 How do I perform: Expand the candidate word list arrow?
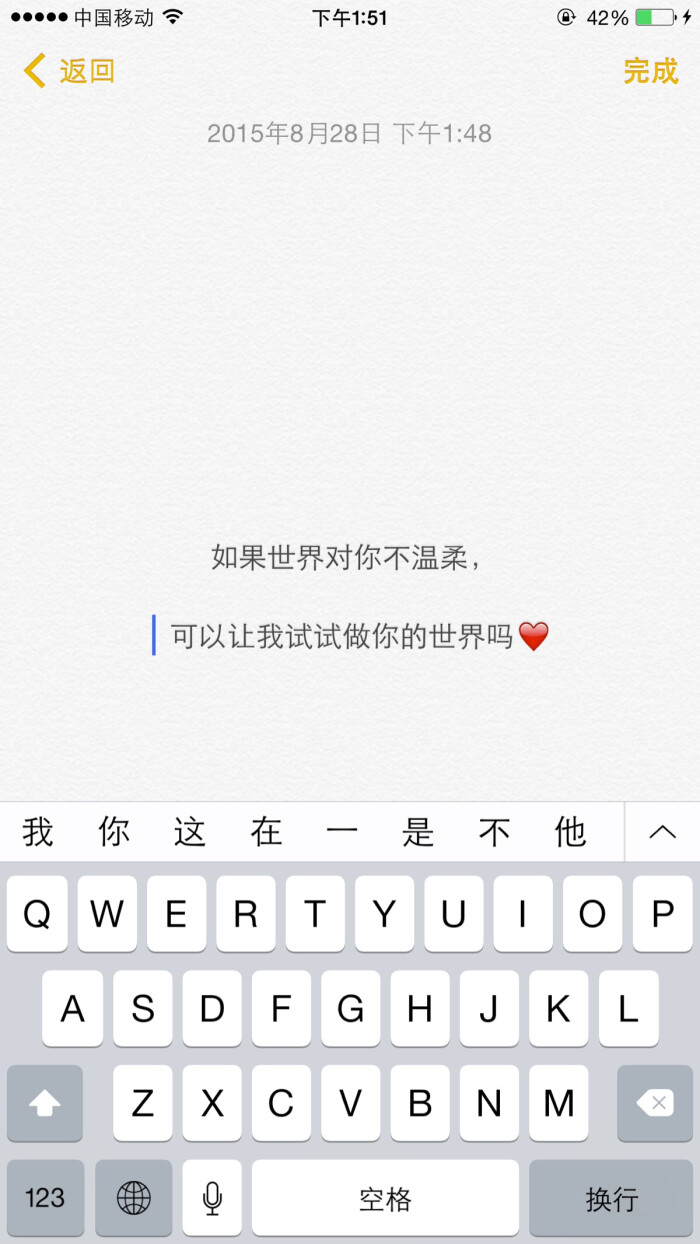pyautogui.click(x=662, y=832)
